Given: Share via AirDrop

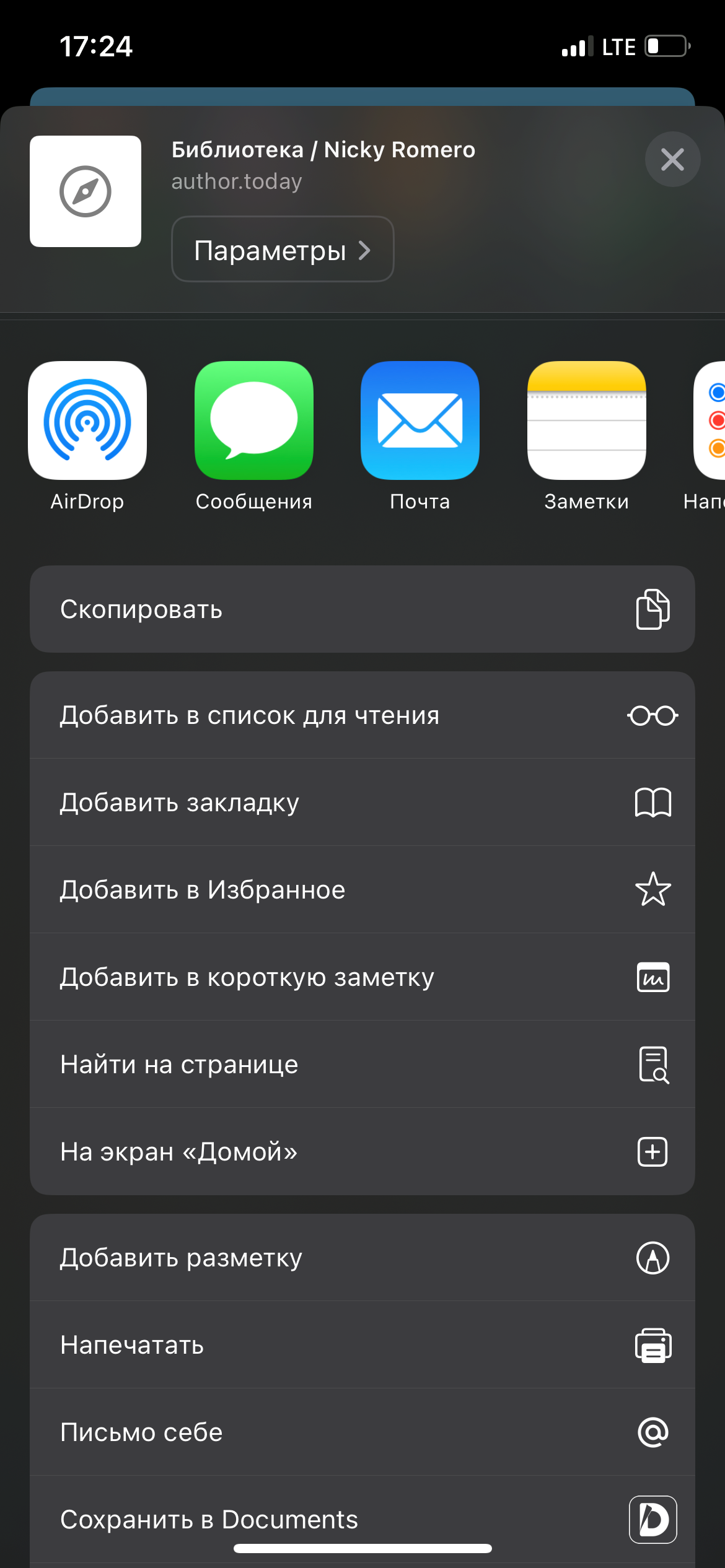Looking at the screenshot, I should click(x=87, y=421).
